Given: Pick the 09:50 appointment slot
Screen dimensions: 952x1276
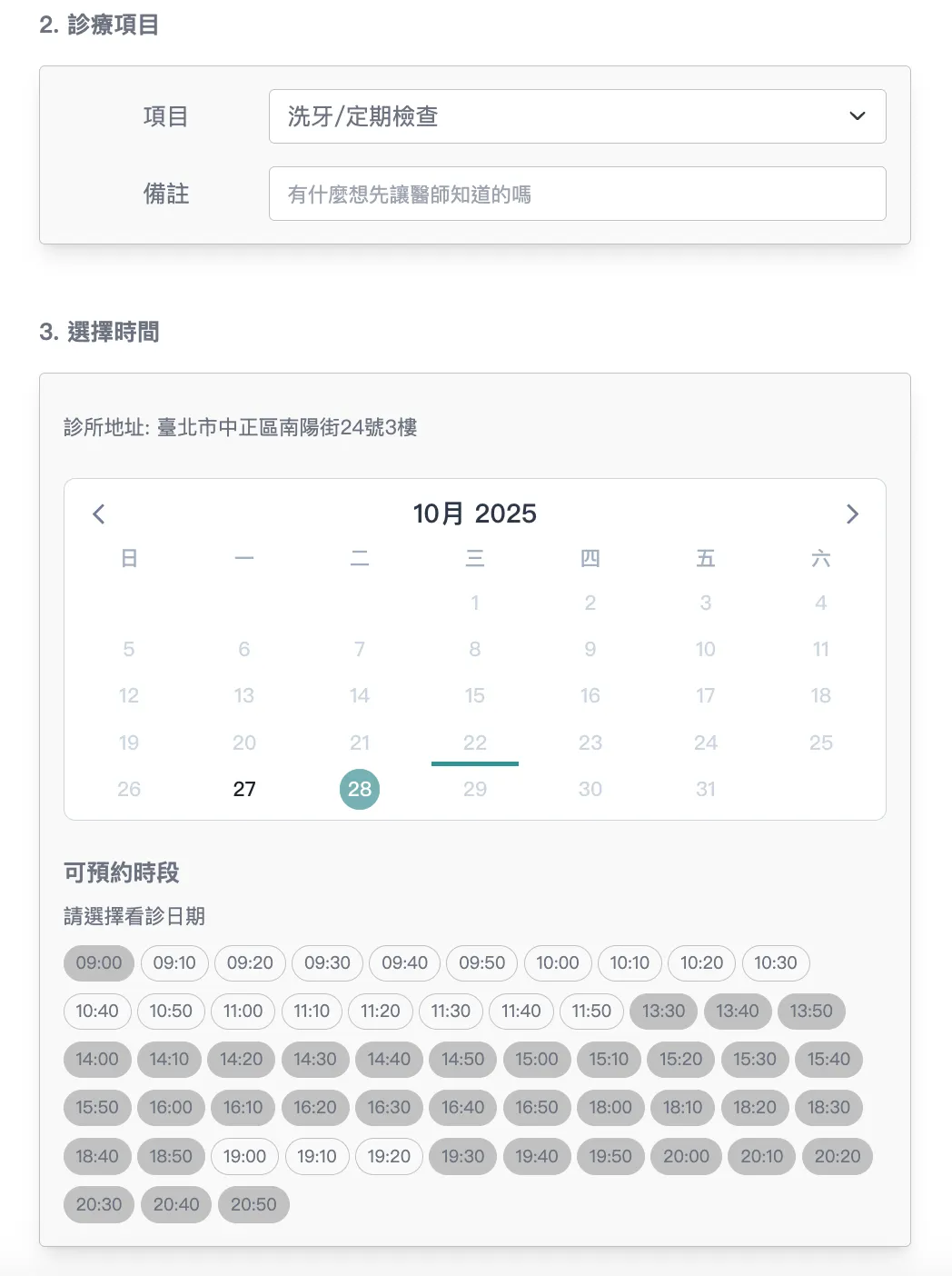Looking at the screenshot, I should pyautogui.click(x=481, y=963).
